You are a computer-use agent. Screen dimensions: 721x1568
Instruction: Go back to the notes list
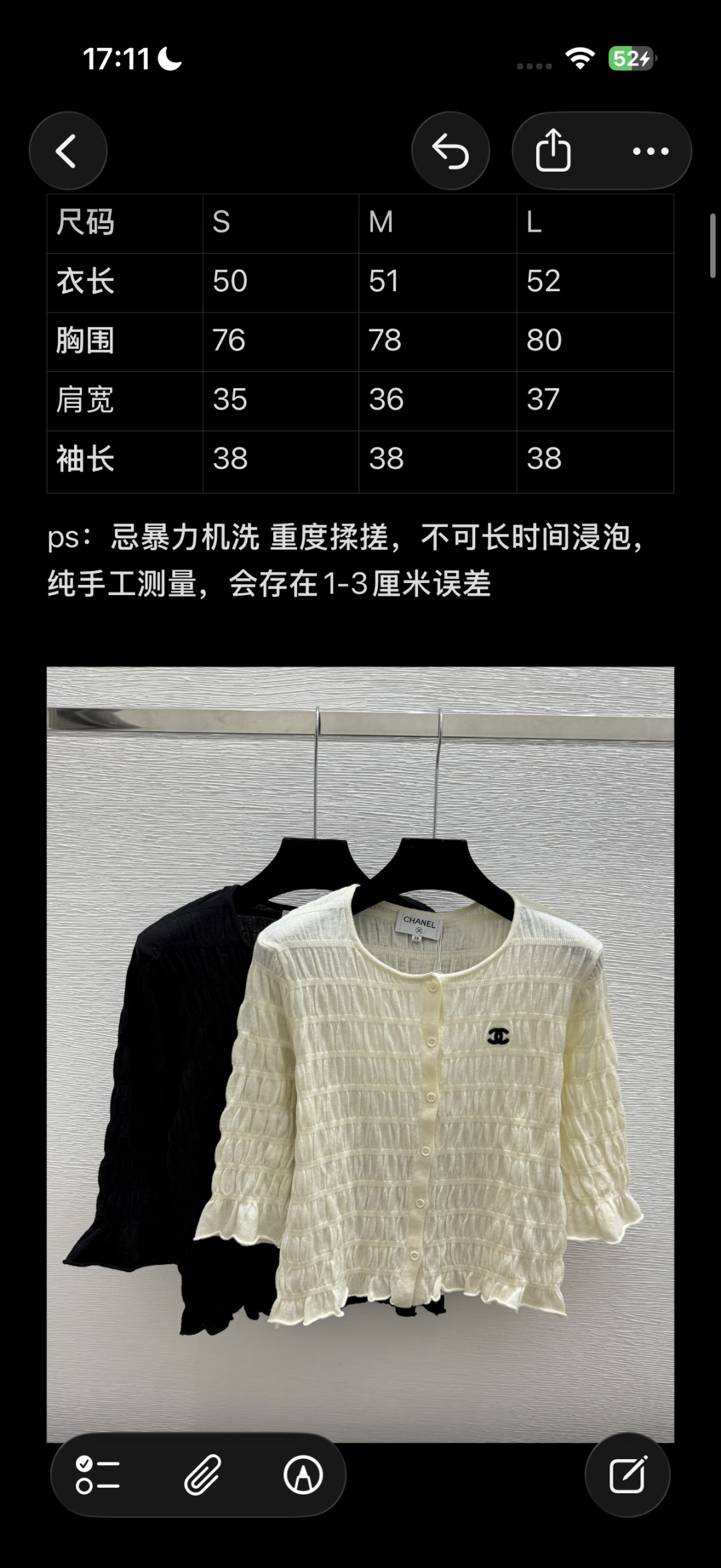(68, 151)
